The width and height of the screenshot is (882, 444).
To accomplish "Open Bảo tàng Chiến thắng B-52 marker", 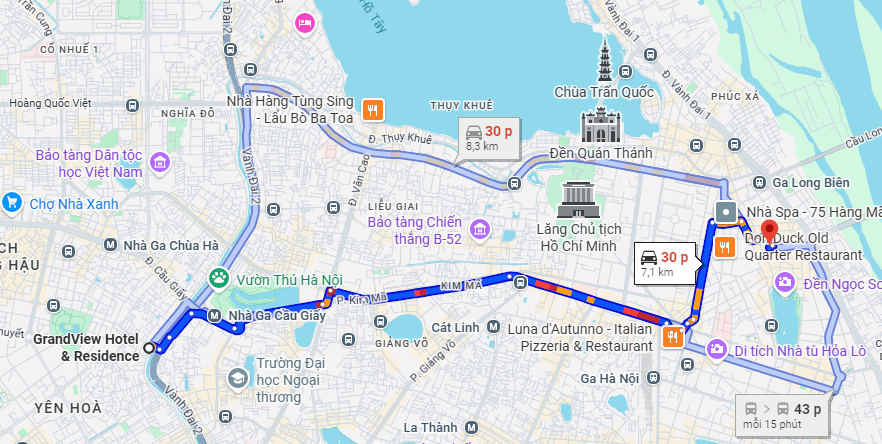I will click(480, 231).
